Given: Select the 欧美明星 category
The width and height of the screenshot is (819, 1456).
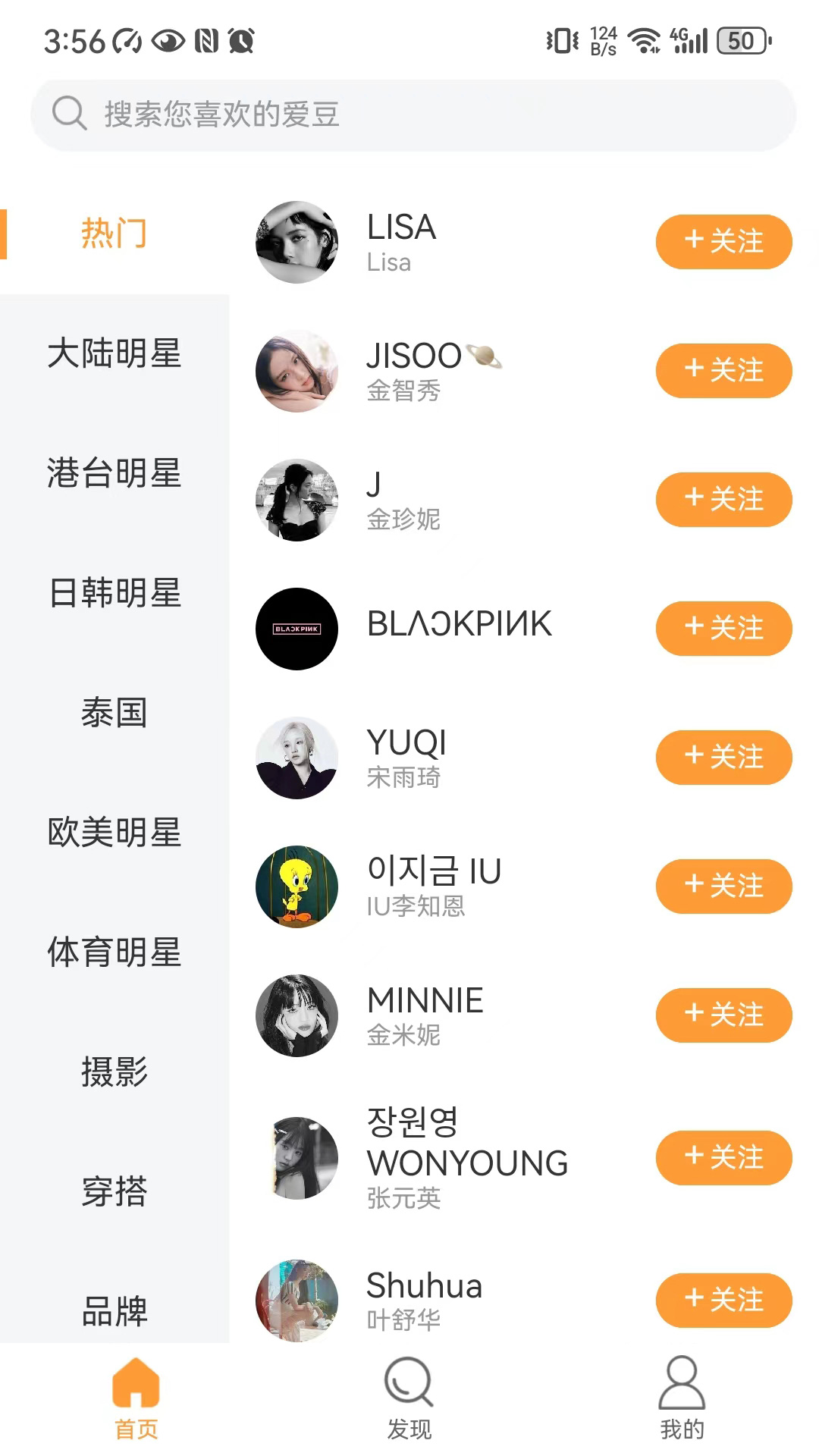Looking at the screenshot, I should pos(115,833).
